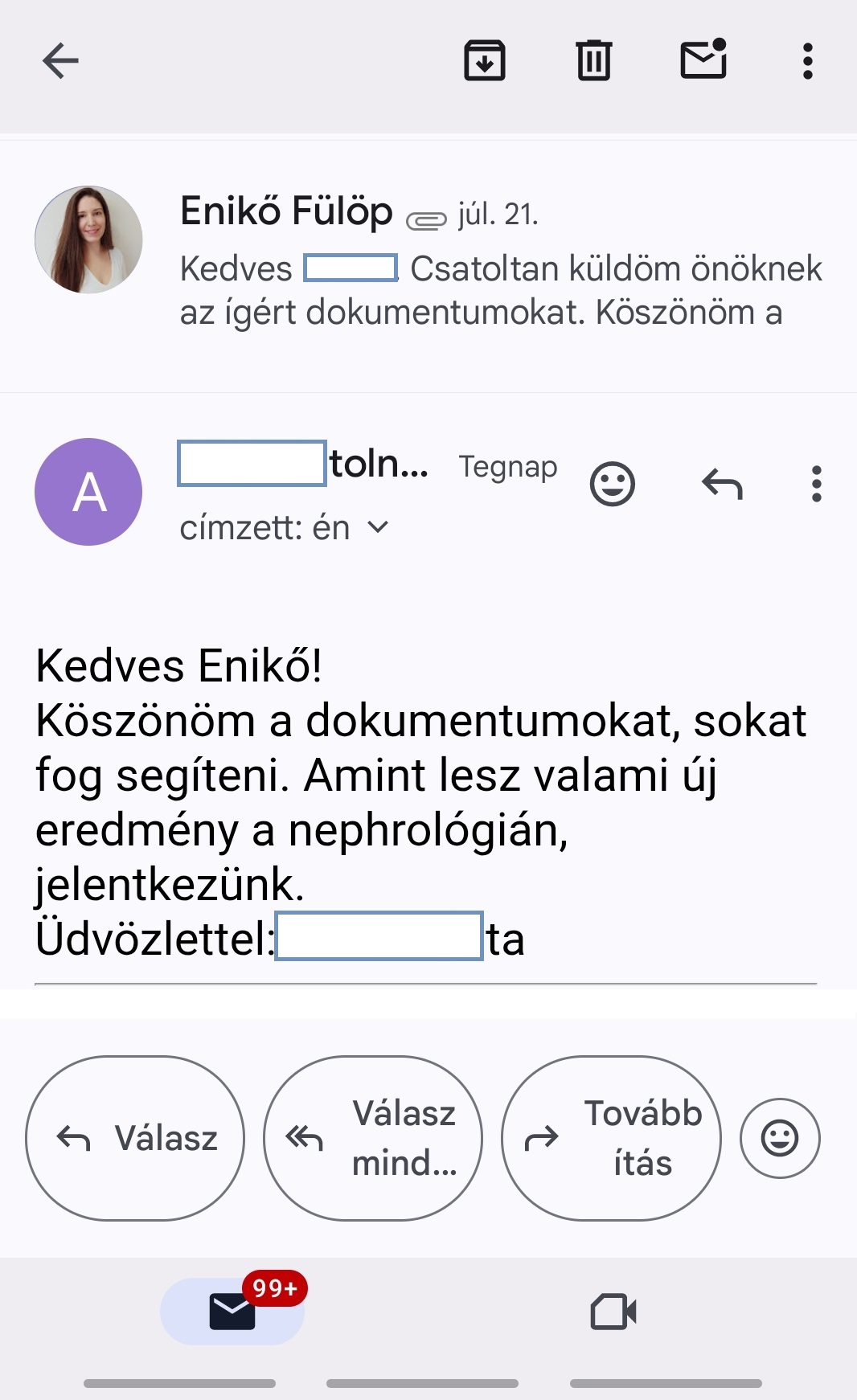Mark the conversation as unread

click(x=704, y=59)
